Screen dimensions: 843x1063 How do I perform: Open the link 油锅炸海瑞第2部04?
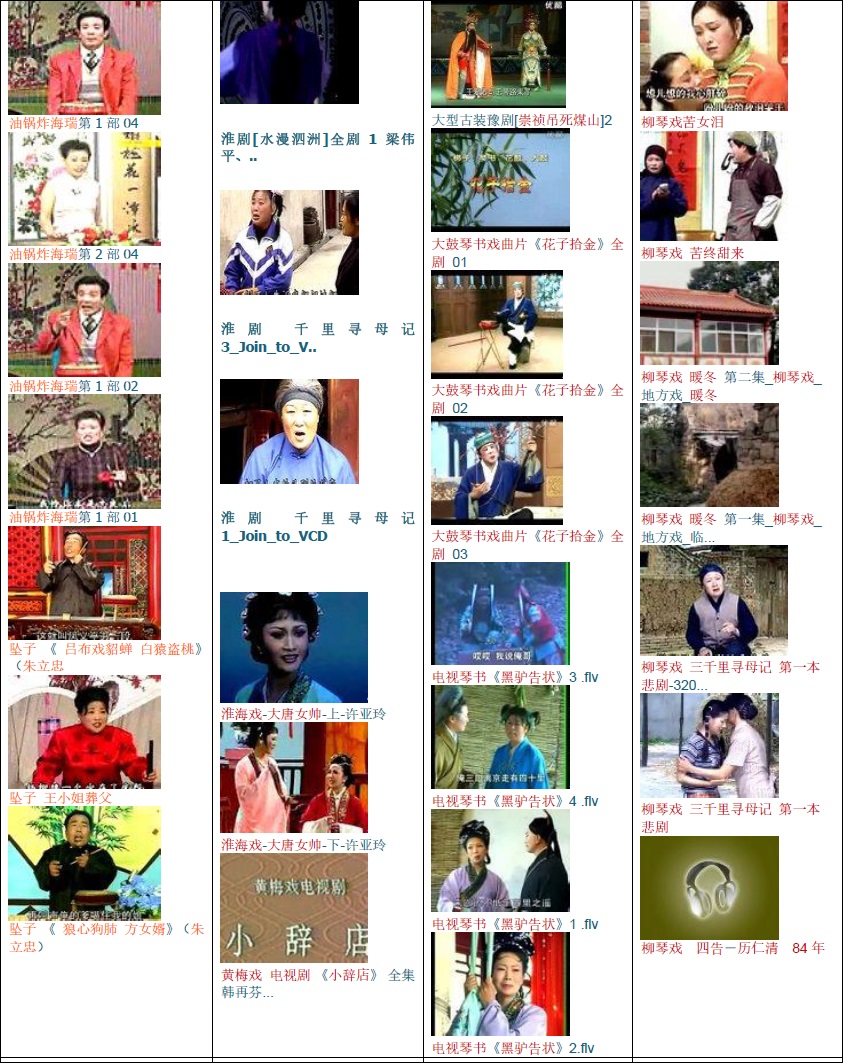(x=73, y=254)
